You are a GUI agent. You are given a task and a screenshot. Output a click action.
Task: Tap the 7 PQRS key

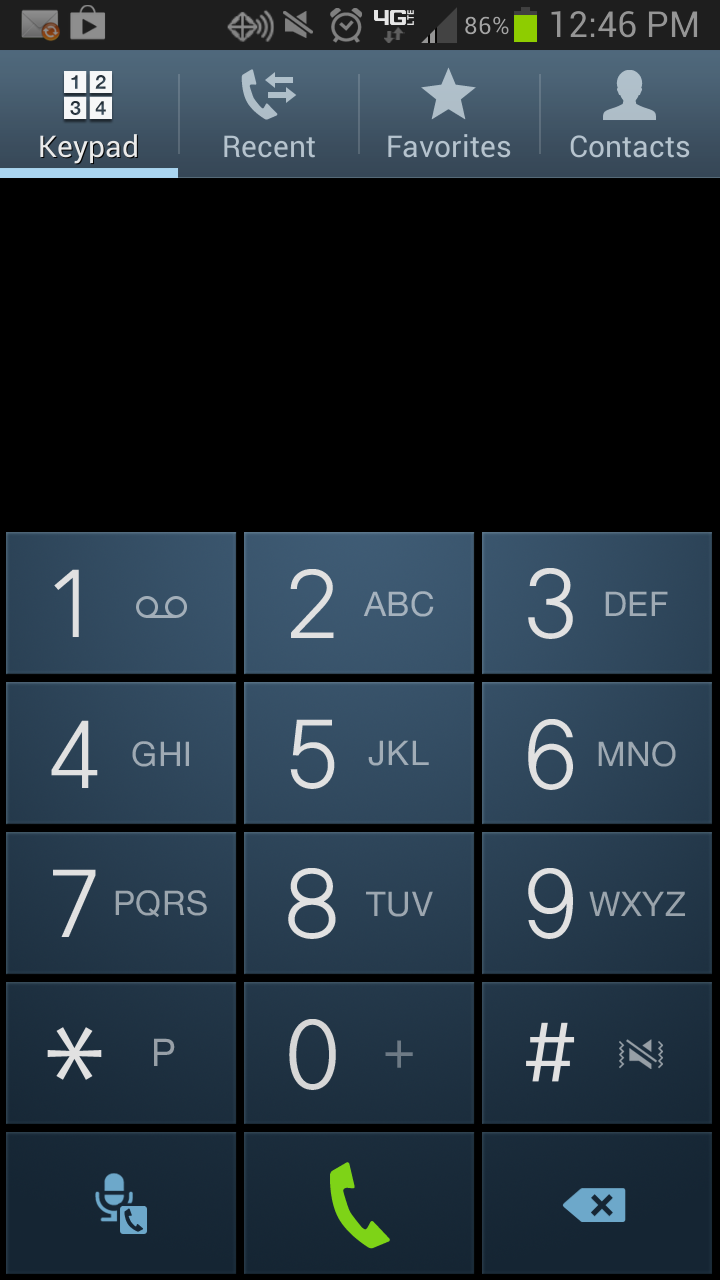click(x=121, y=903)
